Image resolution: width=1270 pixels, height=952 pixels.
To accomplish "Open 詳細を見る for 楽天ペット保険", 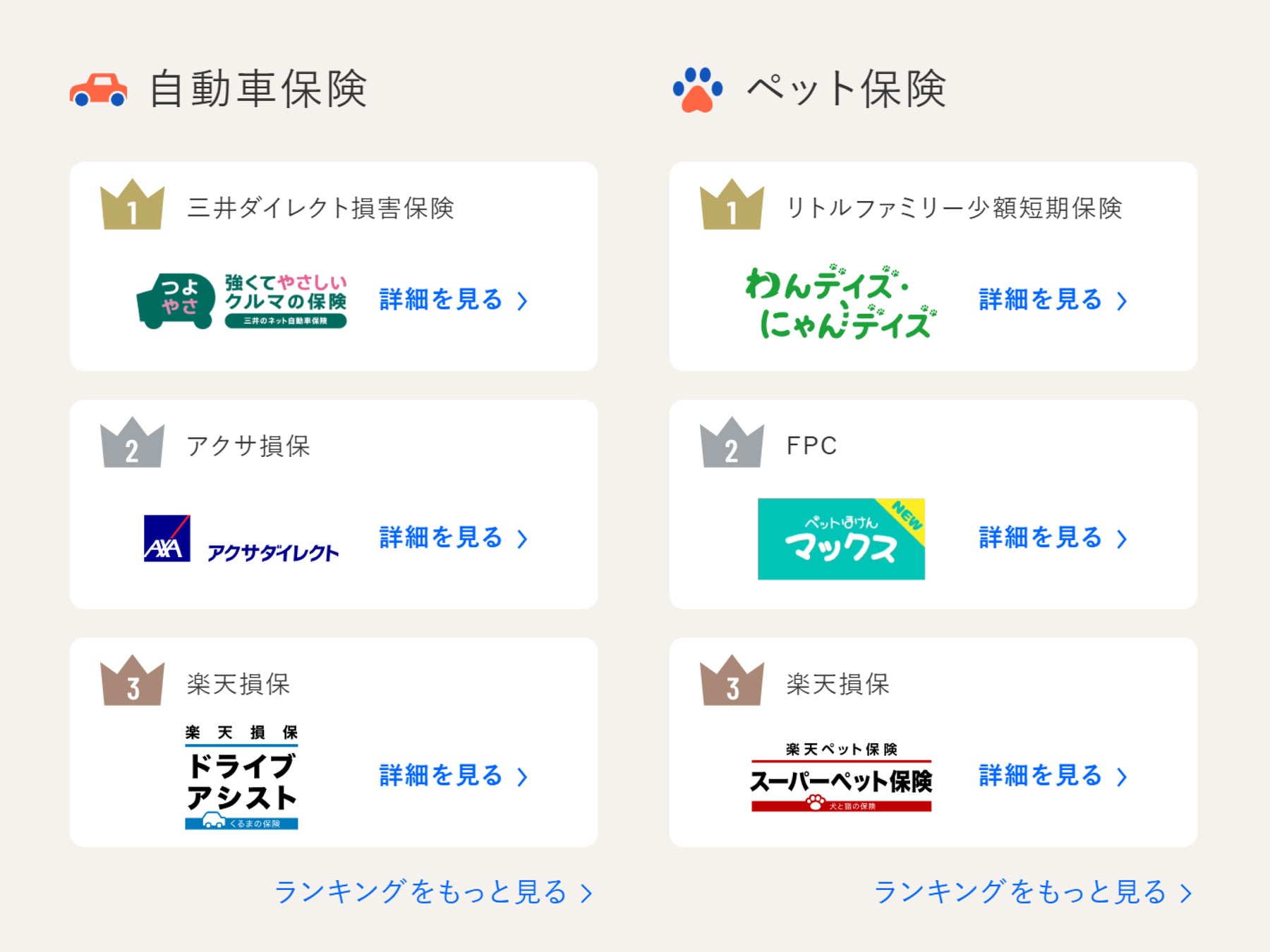I will point(1053,776).
